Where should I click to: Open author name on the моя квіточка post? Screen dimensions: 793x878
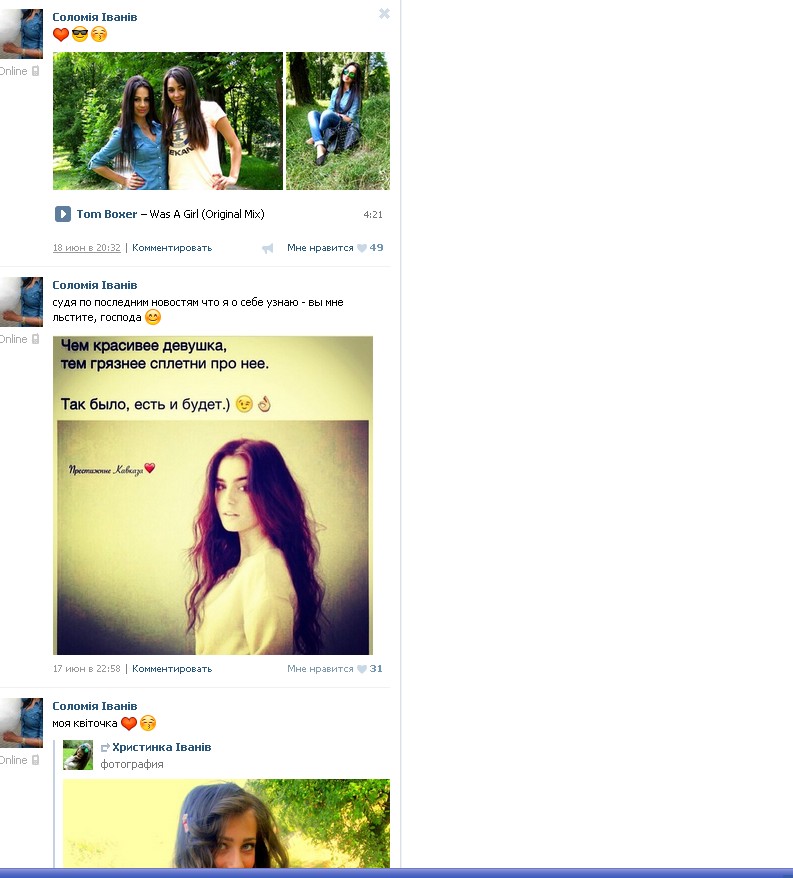(95, 706)
